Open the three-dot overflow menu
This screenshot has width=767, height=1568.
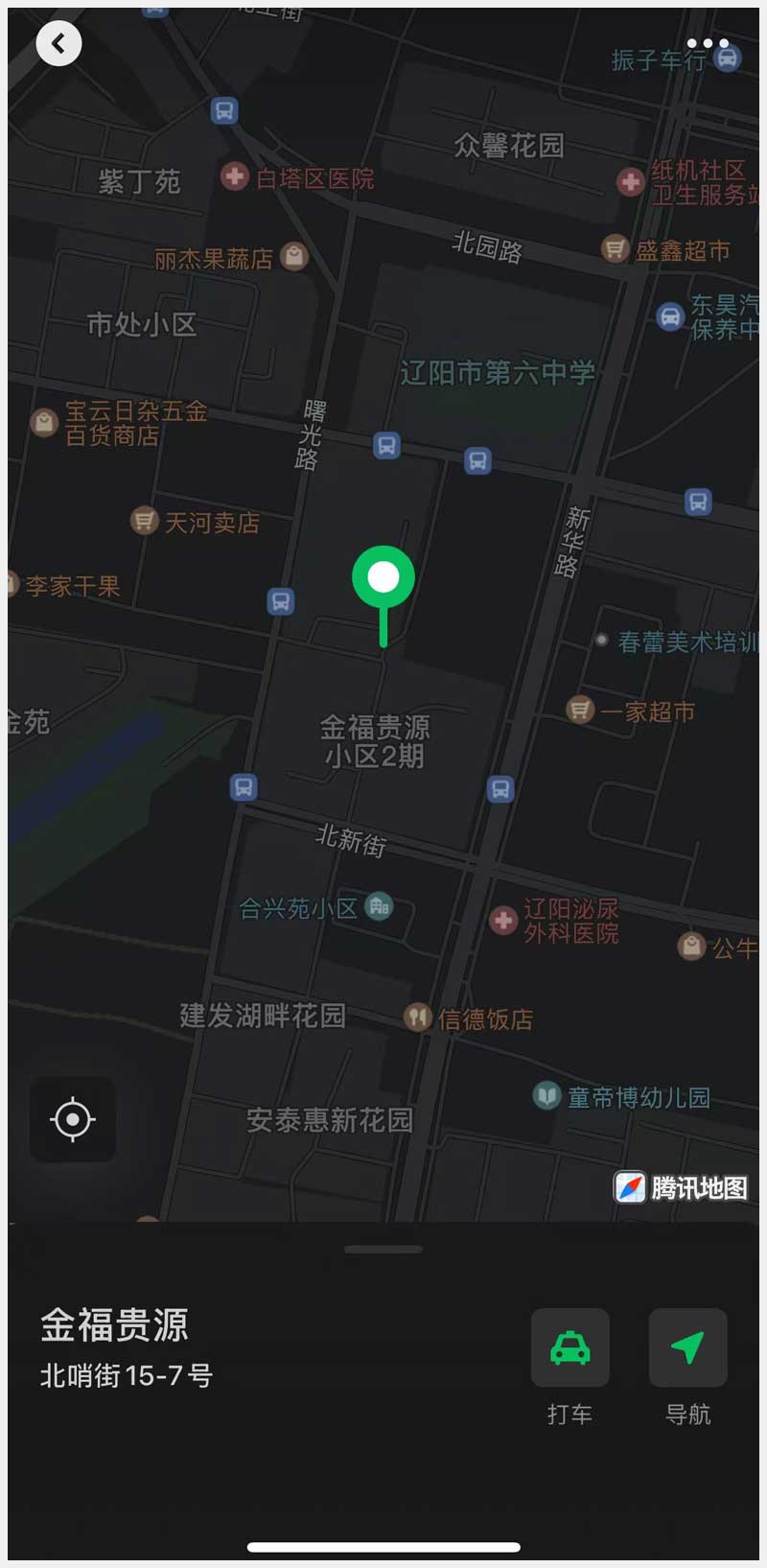(708, 43)
